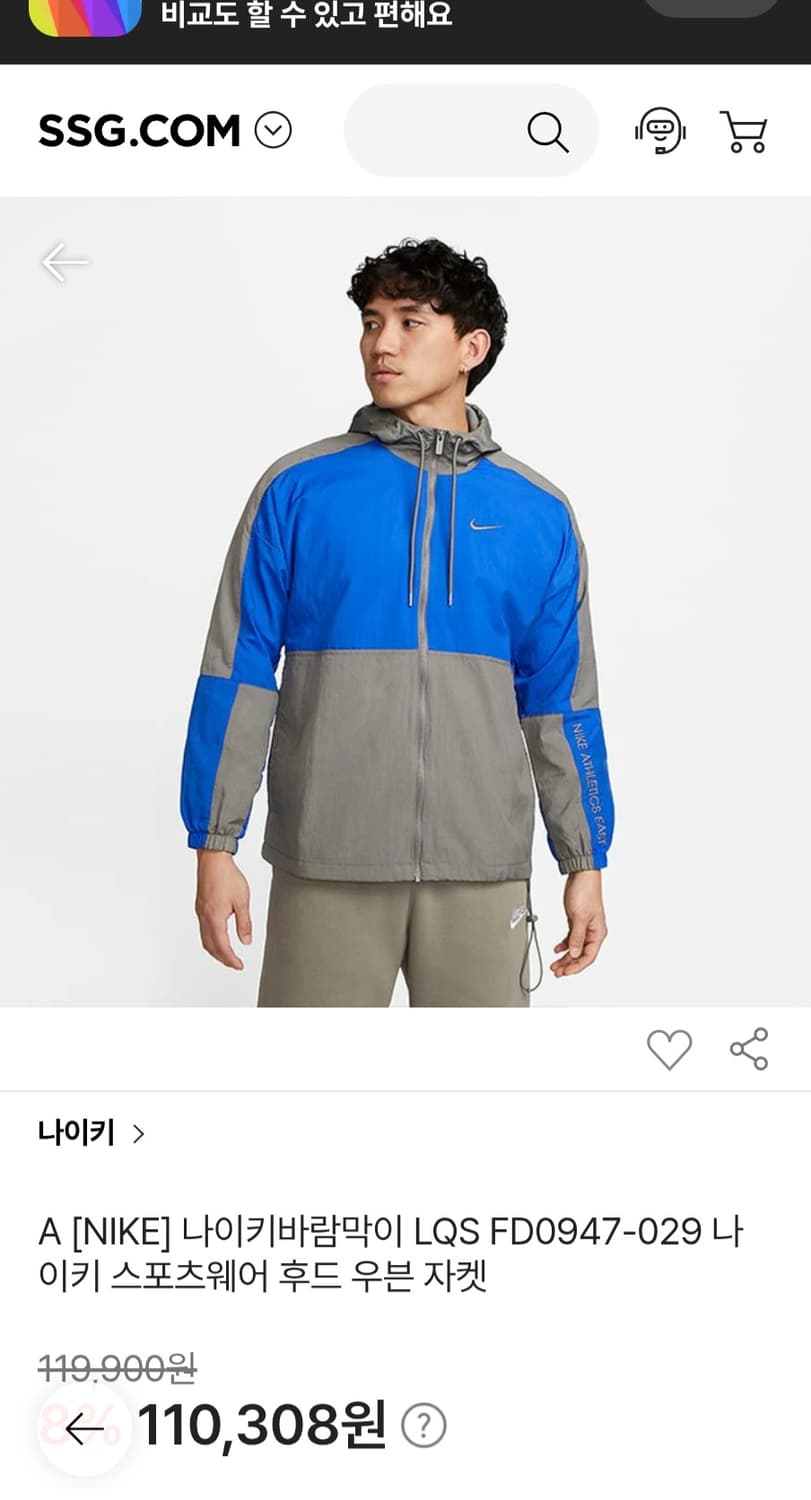The image size is (811, 1500).
Task: Click the 나이키 brand name link
Action: pos(75,1132)
